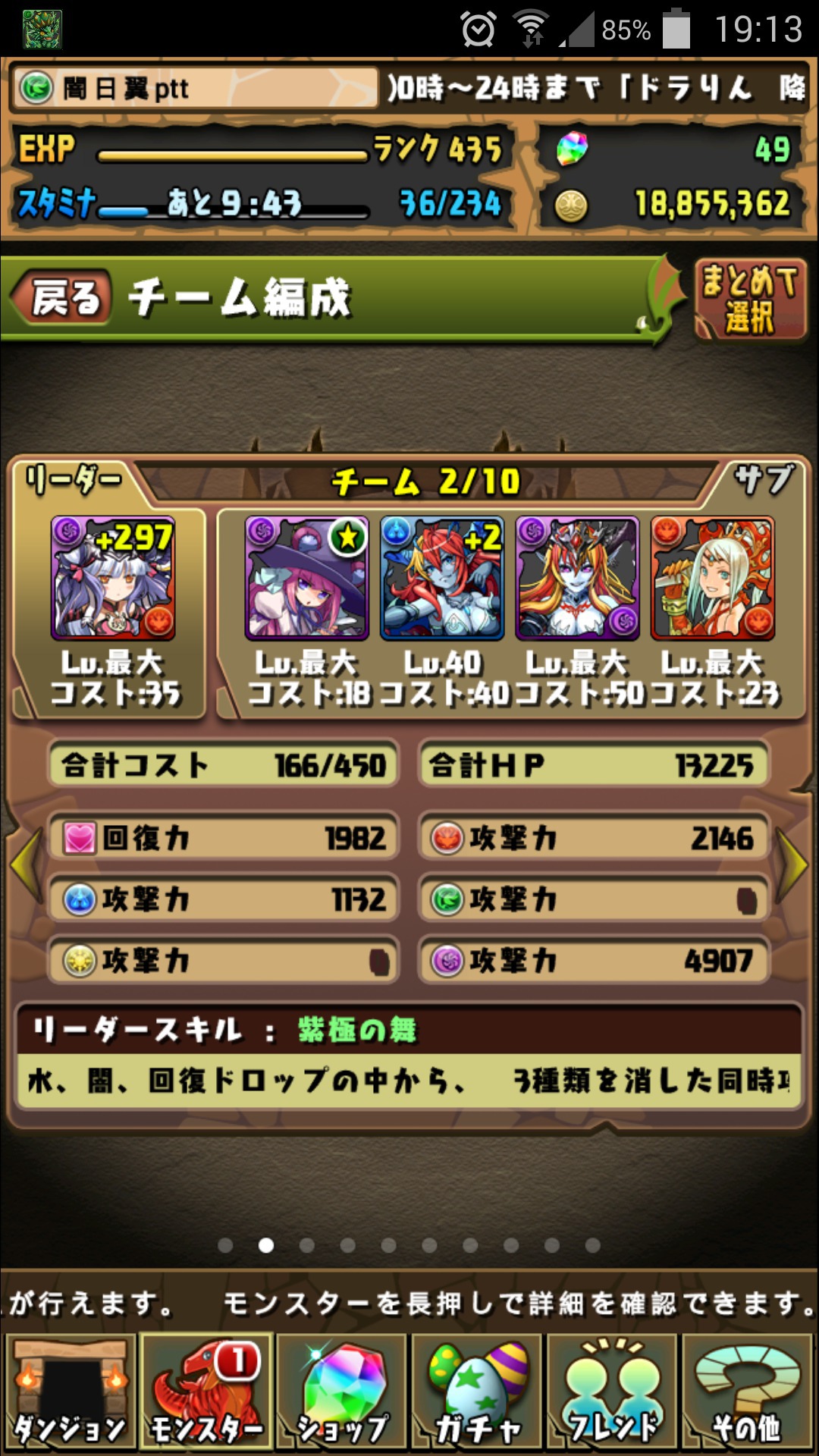Go to previous team with left arrow
This screenshot has width=819, height=1456.
[x=25, y=865]
